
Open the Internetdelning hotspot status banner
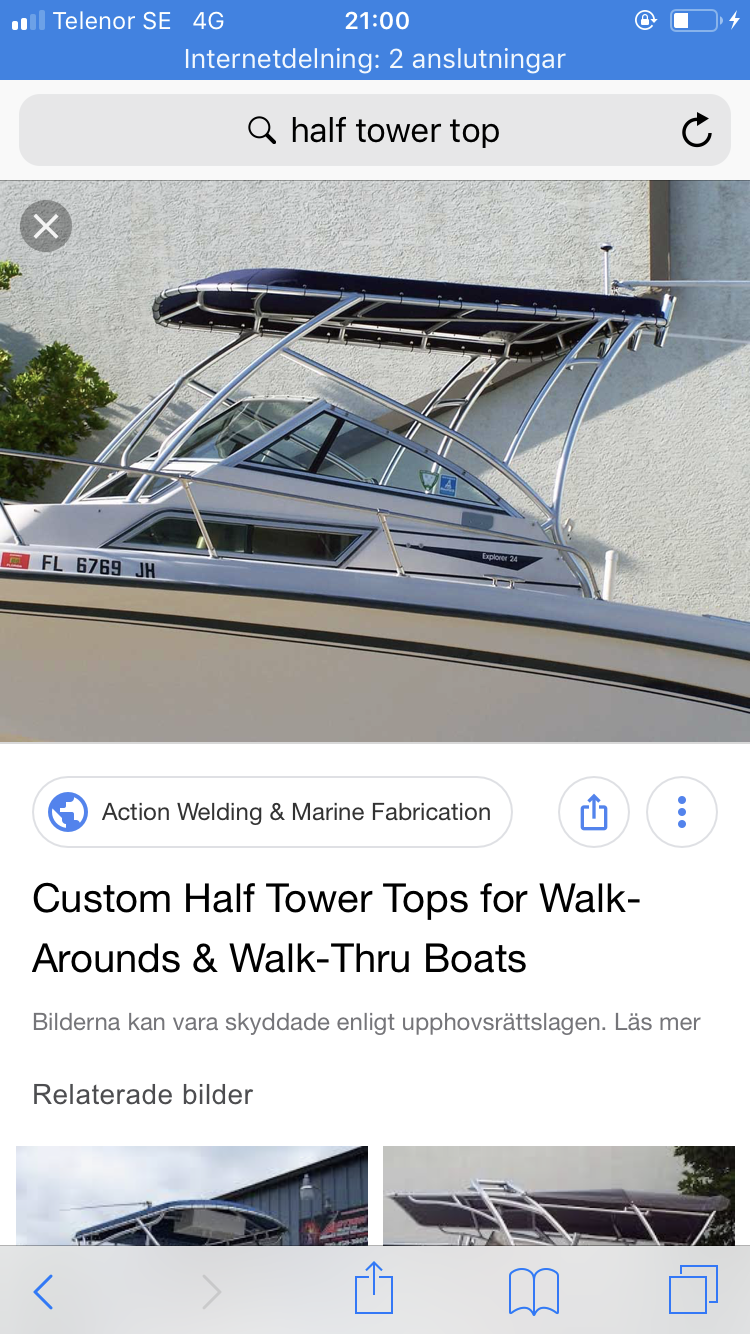coord(375,59)
